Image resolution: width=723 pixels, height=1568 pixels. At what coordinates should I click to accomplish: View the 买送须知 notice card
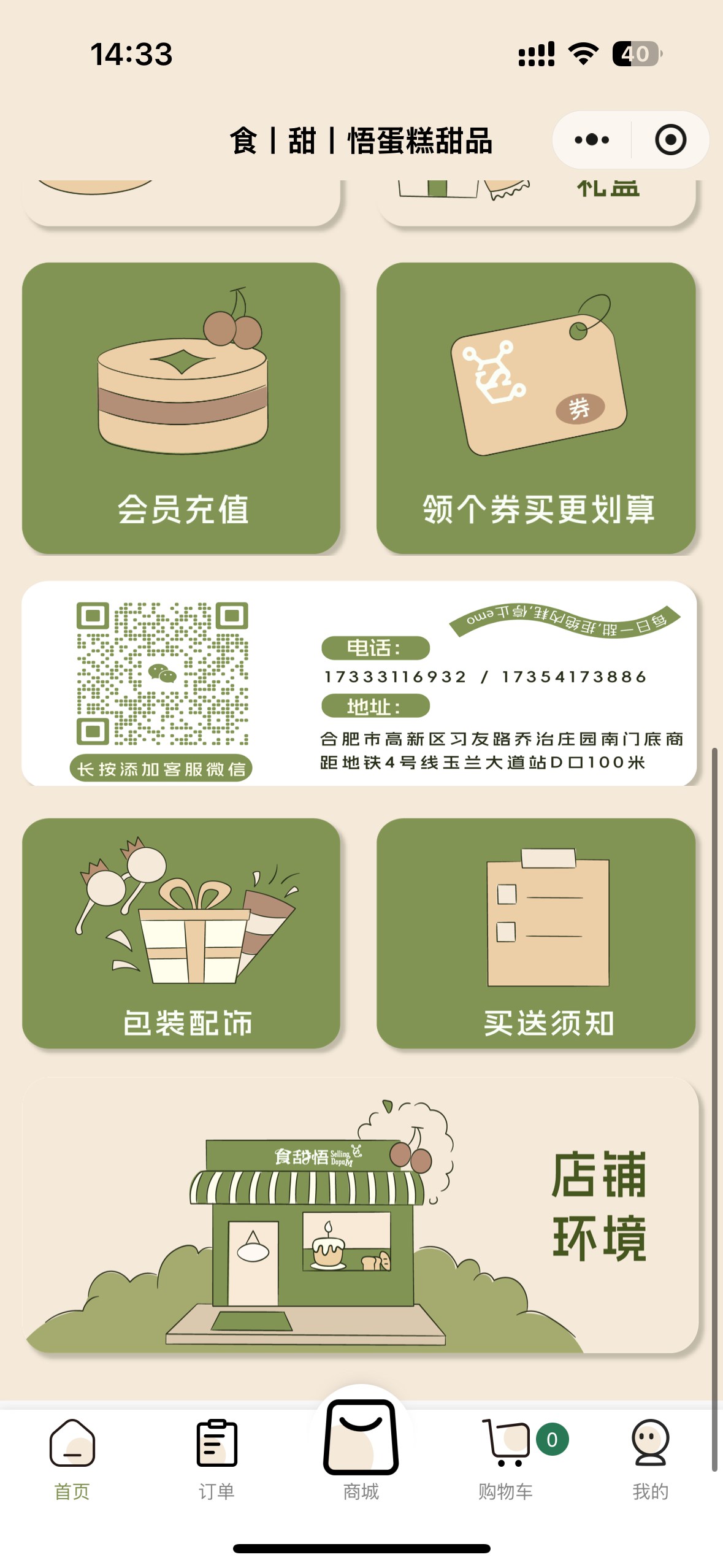[x=536, y=933]
